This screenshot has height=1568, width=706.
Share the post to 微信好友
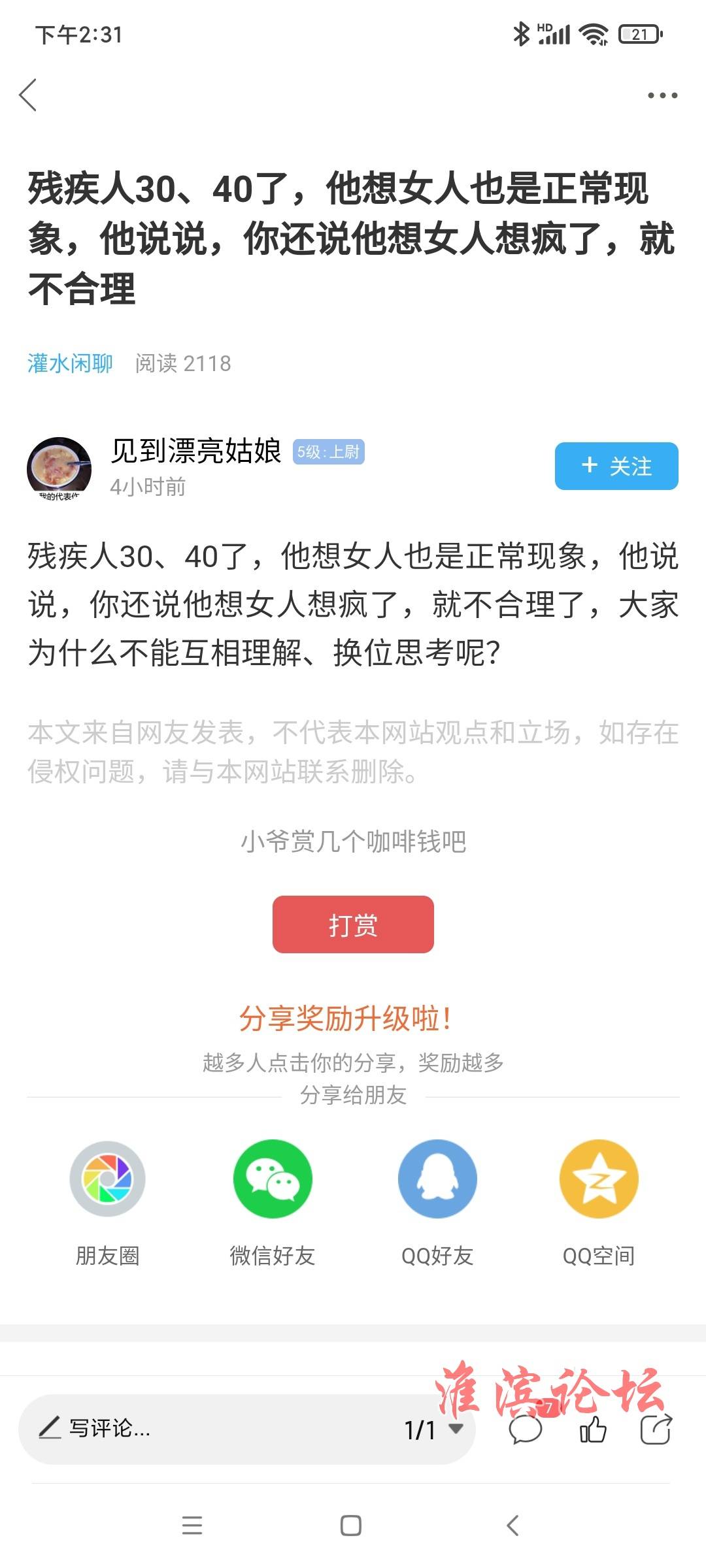click(x=273, y=1179)
